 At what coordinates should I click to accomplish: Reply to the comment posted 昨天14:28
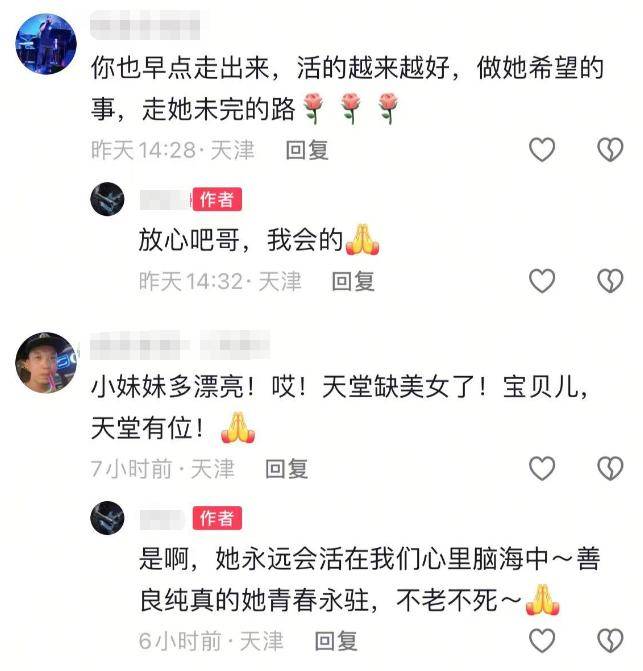pyautogui.click(x=307, y=150)
